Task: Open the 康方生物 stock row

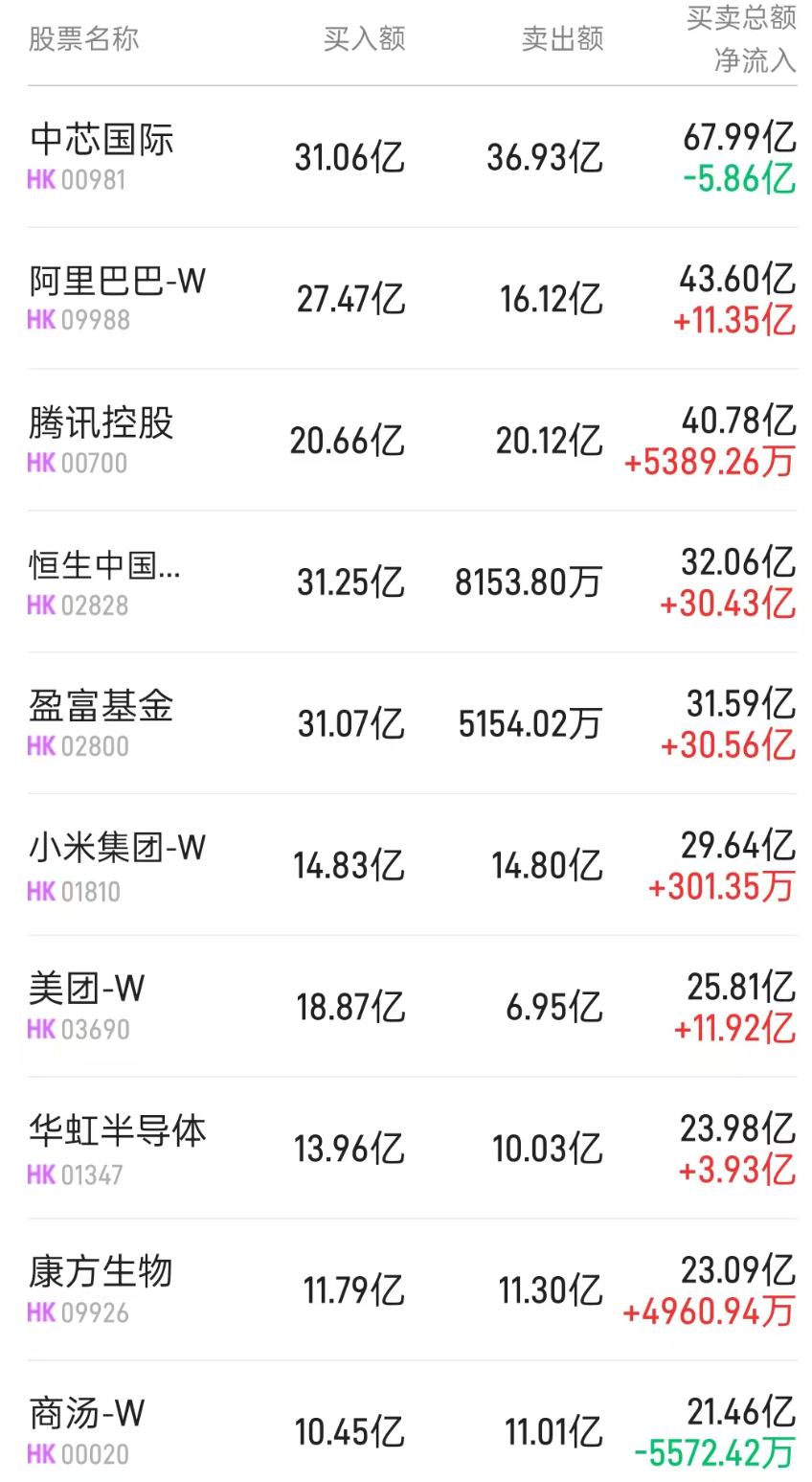Action: [x=101, y=1273]
